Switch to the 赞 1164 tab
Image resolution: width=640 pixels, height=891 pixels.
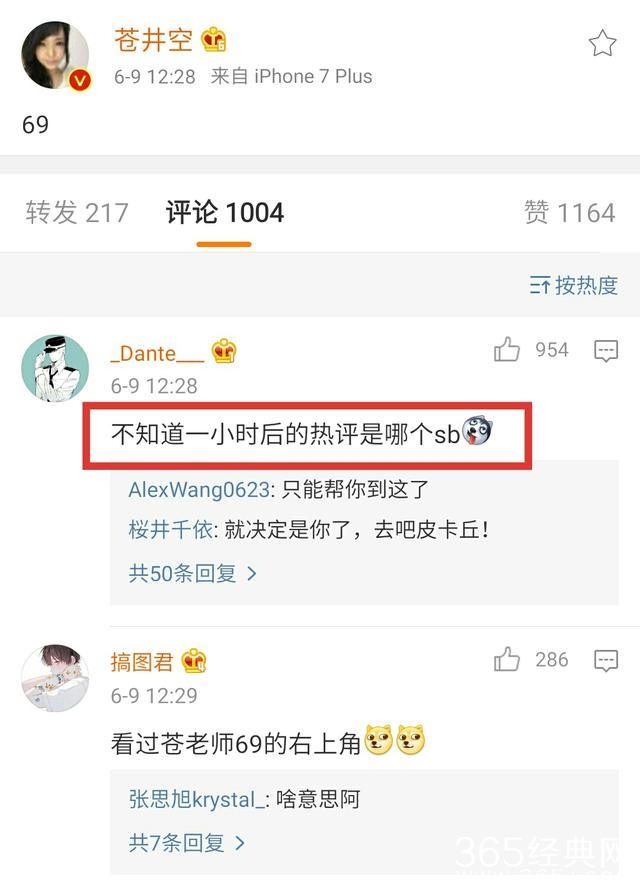coord(569,212)
